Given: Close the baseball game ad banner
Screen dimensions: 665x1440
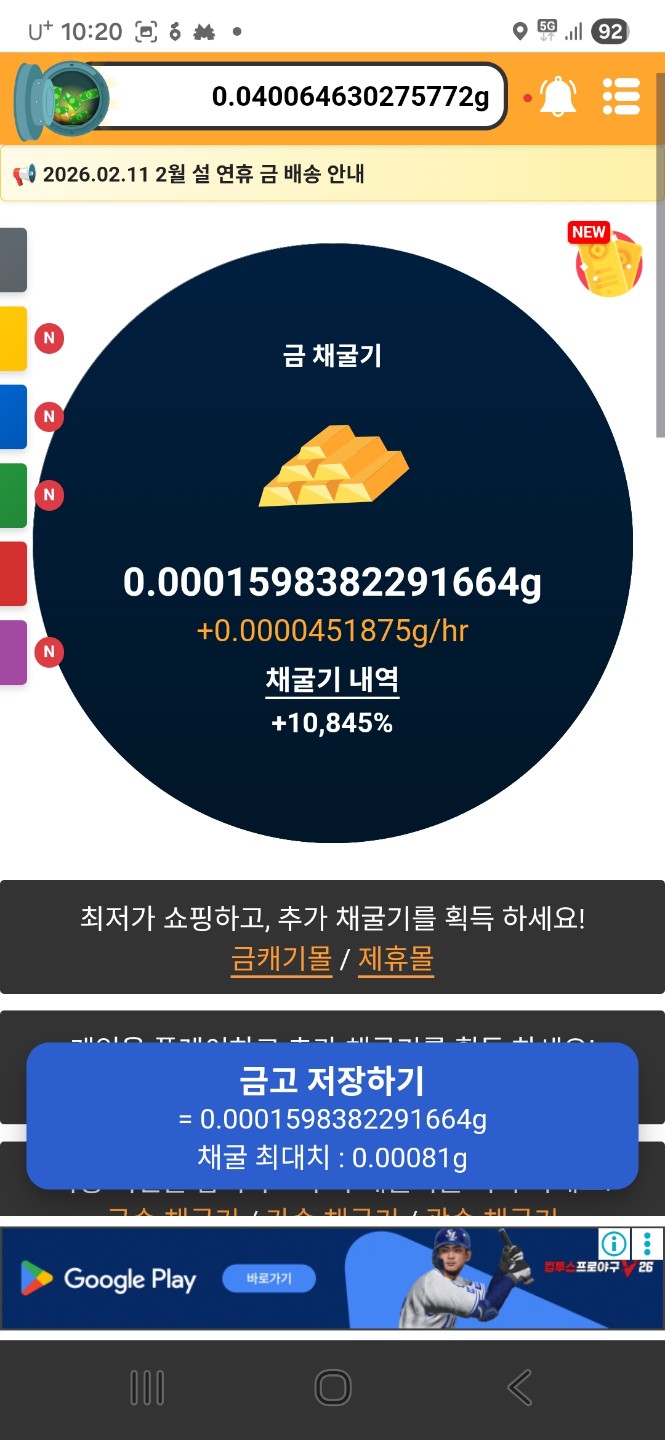Looking at the screenshot, I should click(x=649, y=1243).
